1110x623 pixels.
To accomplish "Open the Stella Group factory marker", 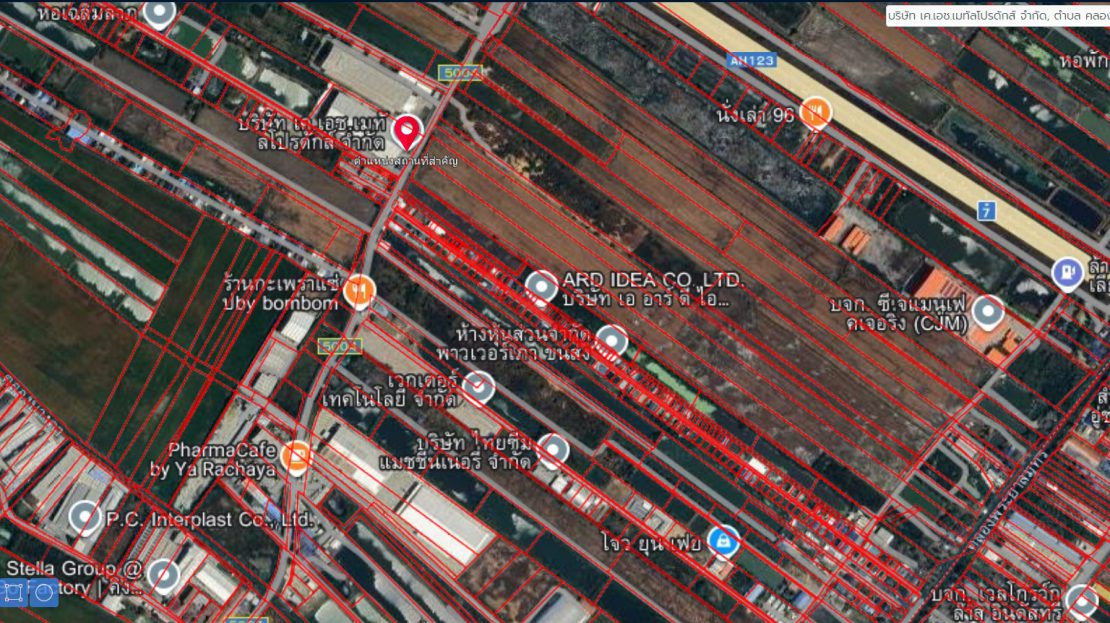I will (x=163, y=576).
